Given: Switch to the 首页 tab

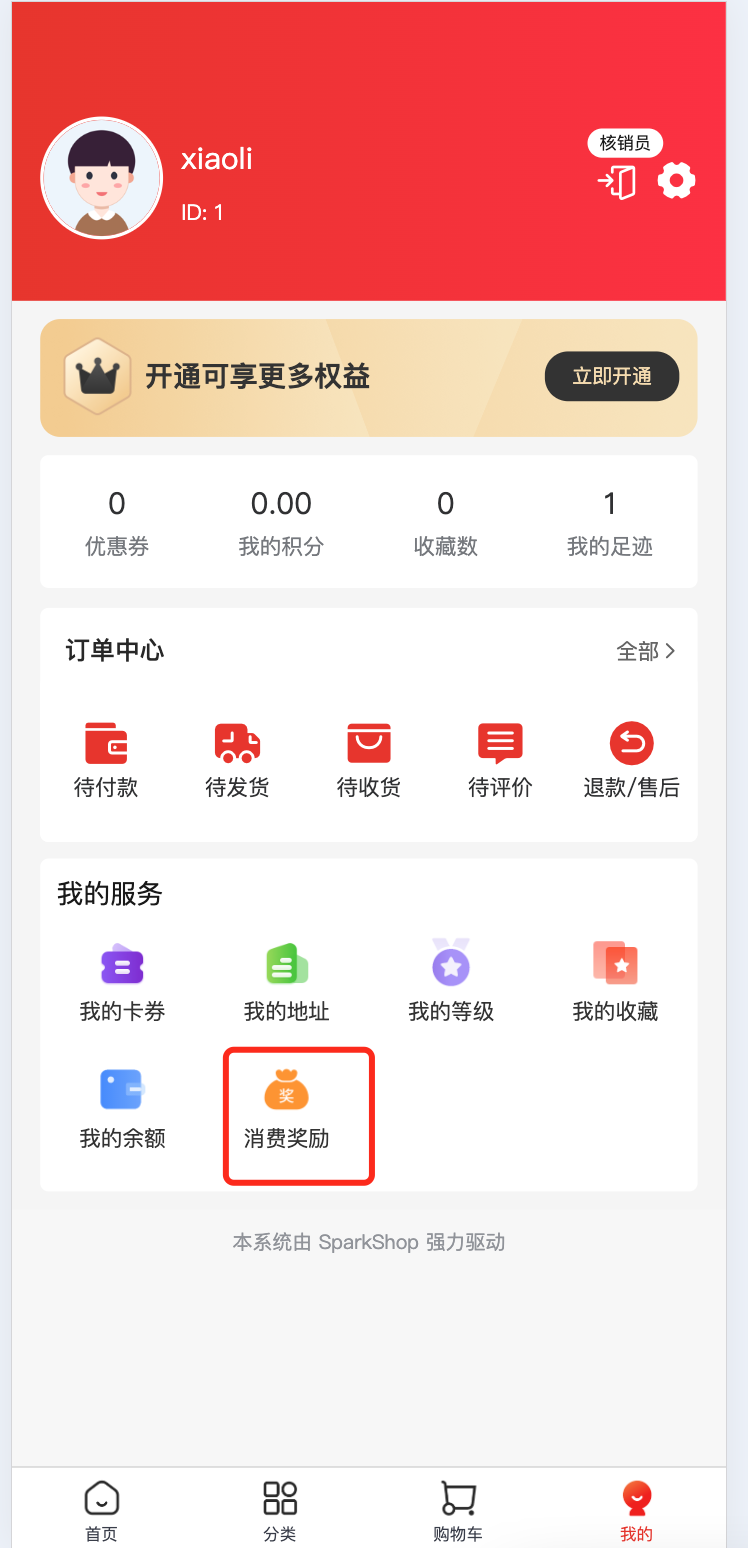Looking at the screenshot, I should [x=101, y=1510].
